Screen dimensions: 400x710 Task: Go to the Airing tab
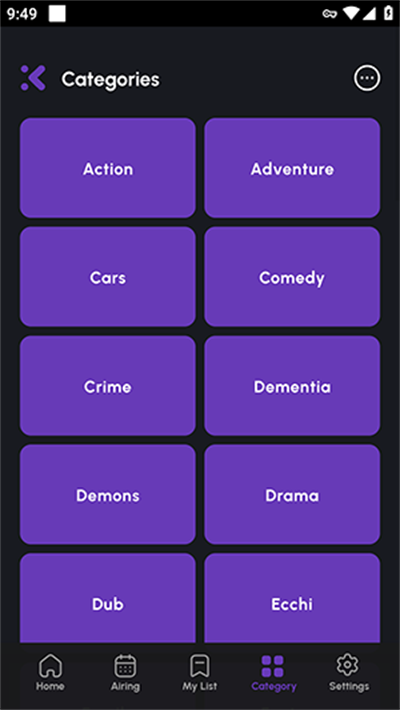(125, 672)
